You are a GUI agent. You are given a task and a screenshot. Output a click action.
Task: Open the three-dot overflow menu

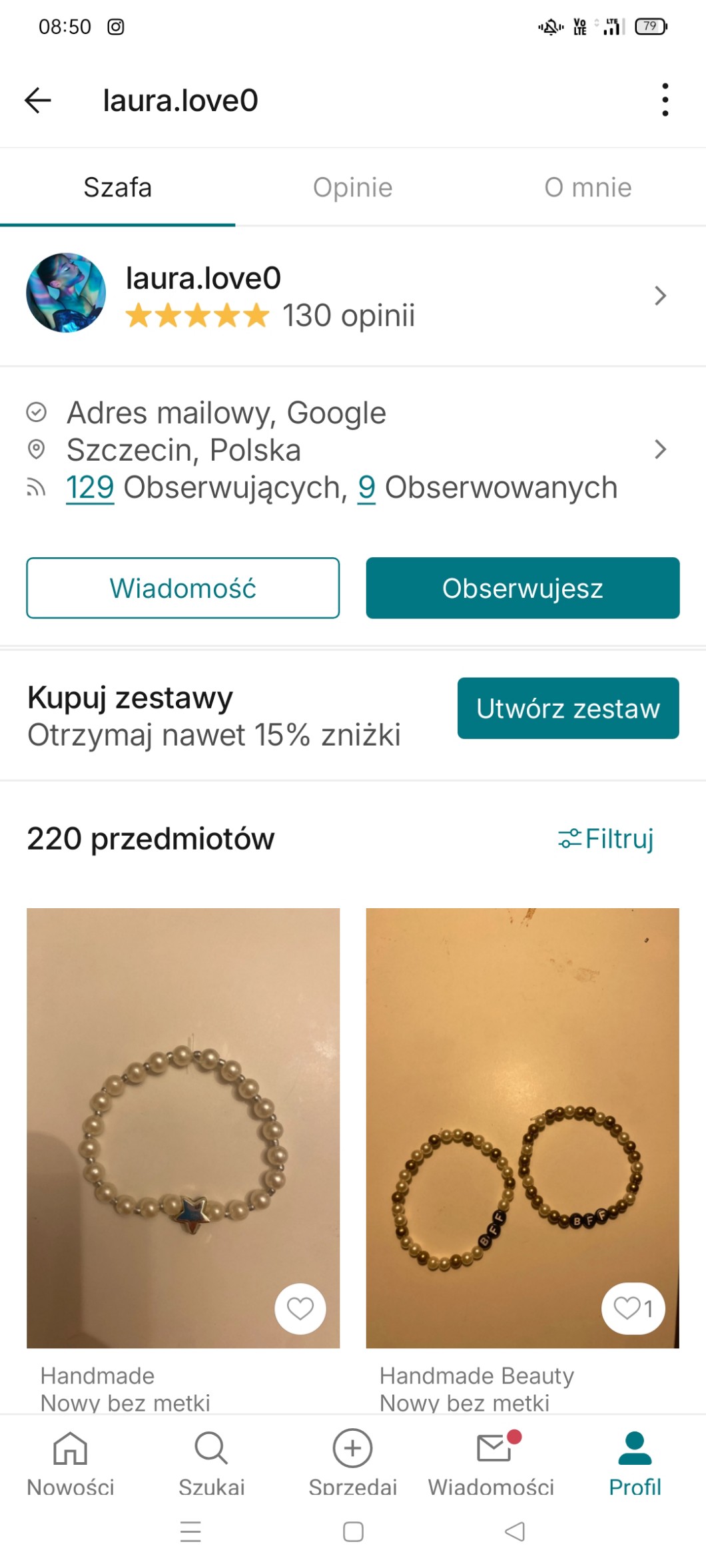click(664, 101)
